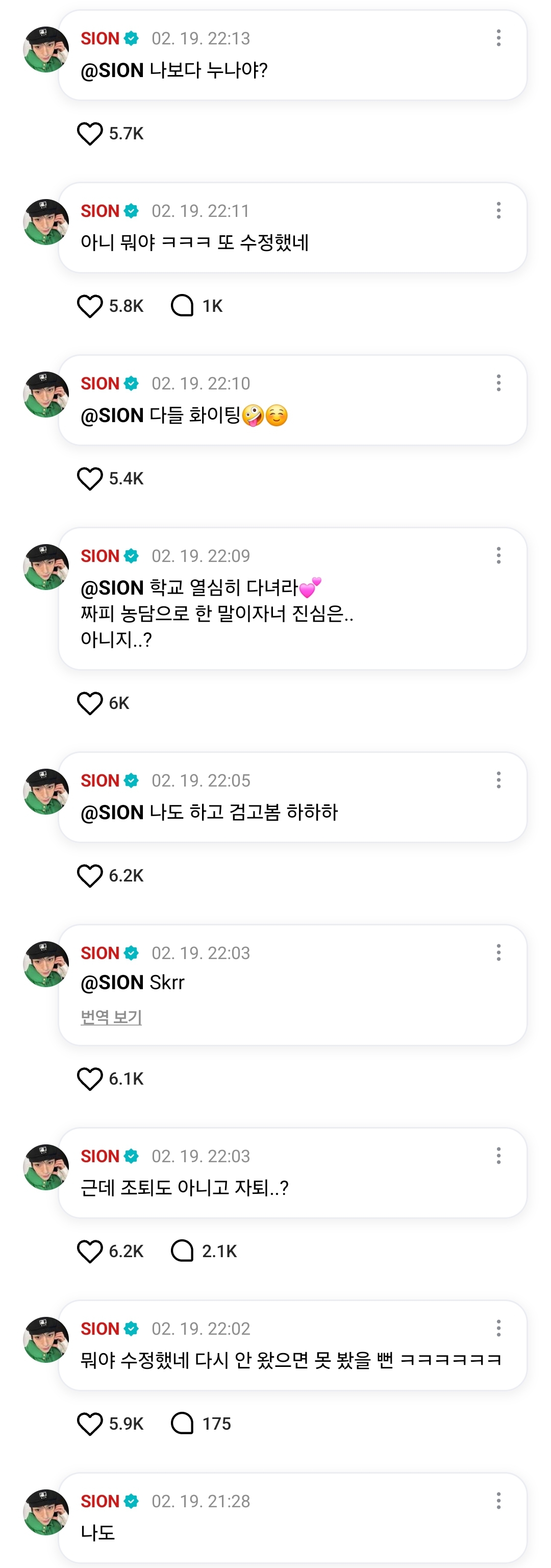Open overflow menu on the 22:13 post
This screenshot has height=1568, width=551.
(498, 38)
